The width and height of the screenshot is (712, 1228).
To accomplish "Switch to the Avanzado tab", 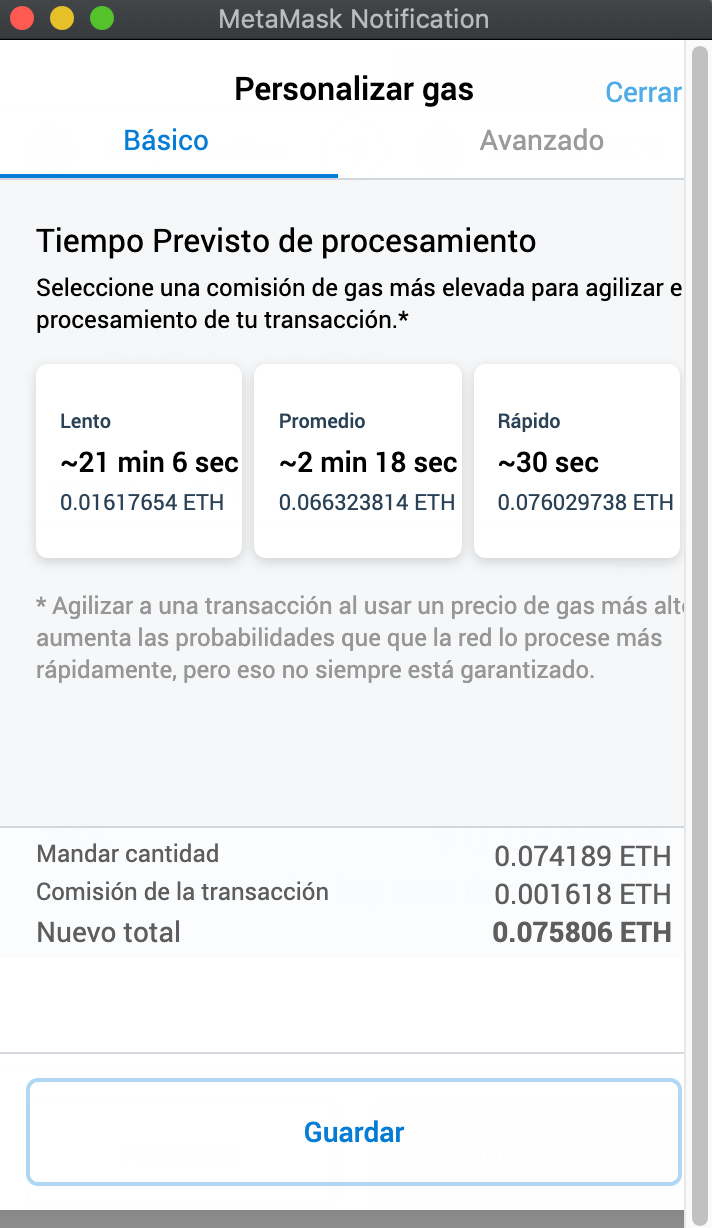I will pyautogui.click(x=541, y=140).
